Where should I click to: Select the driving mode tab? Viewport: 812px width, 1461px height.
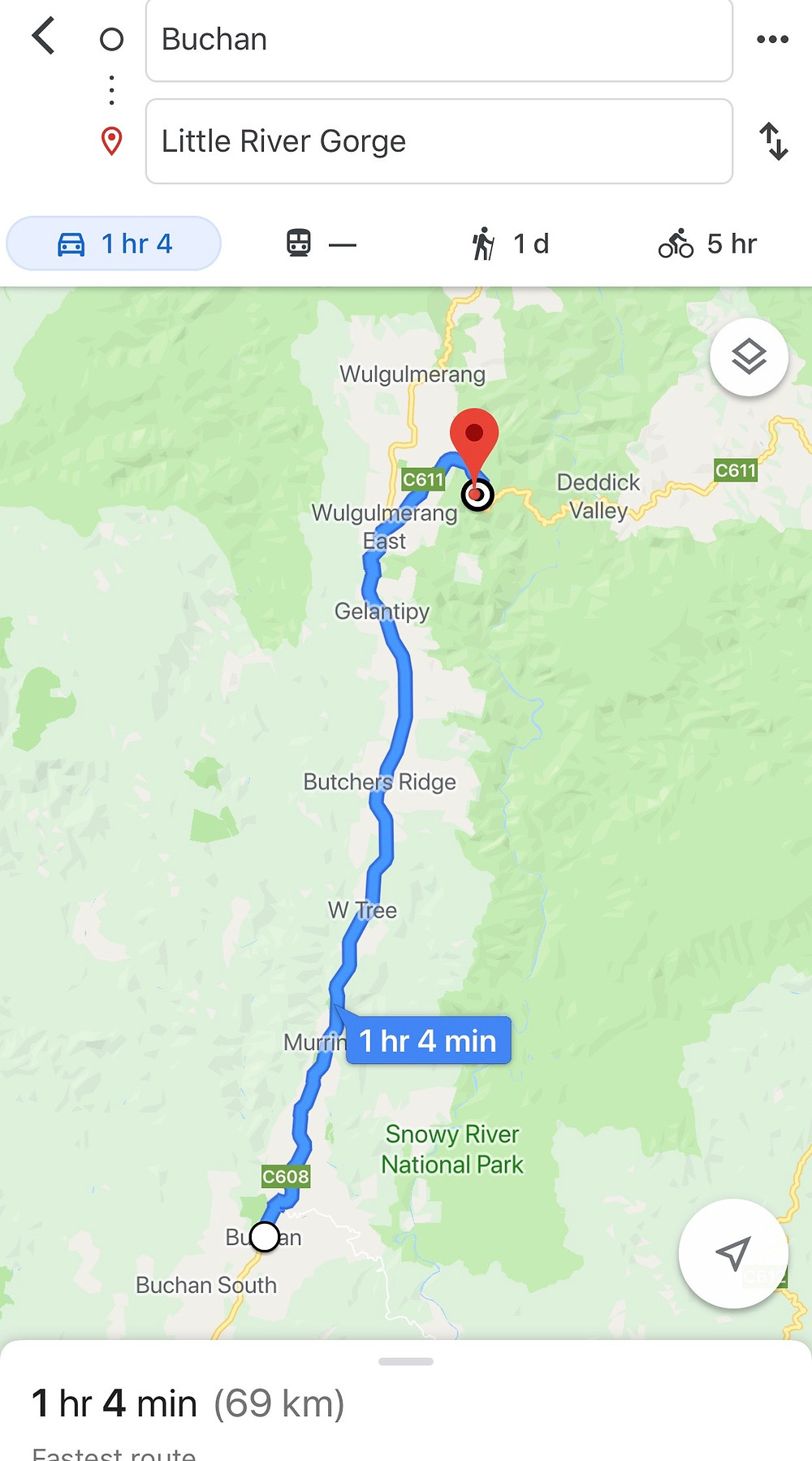114,244
